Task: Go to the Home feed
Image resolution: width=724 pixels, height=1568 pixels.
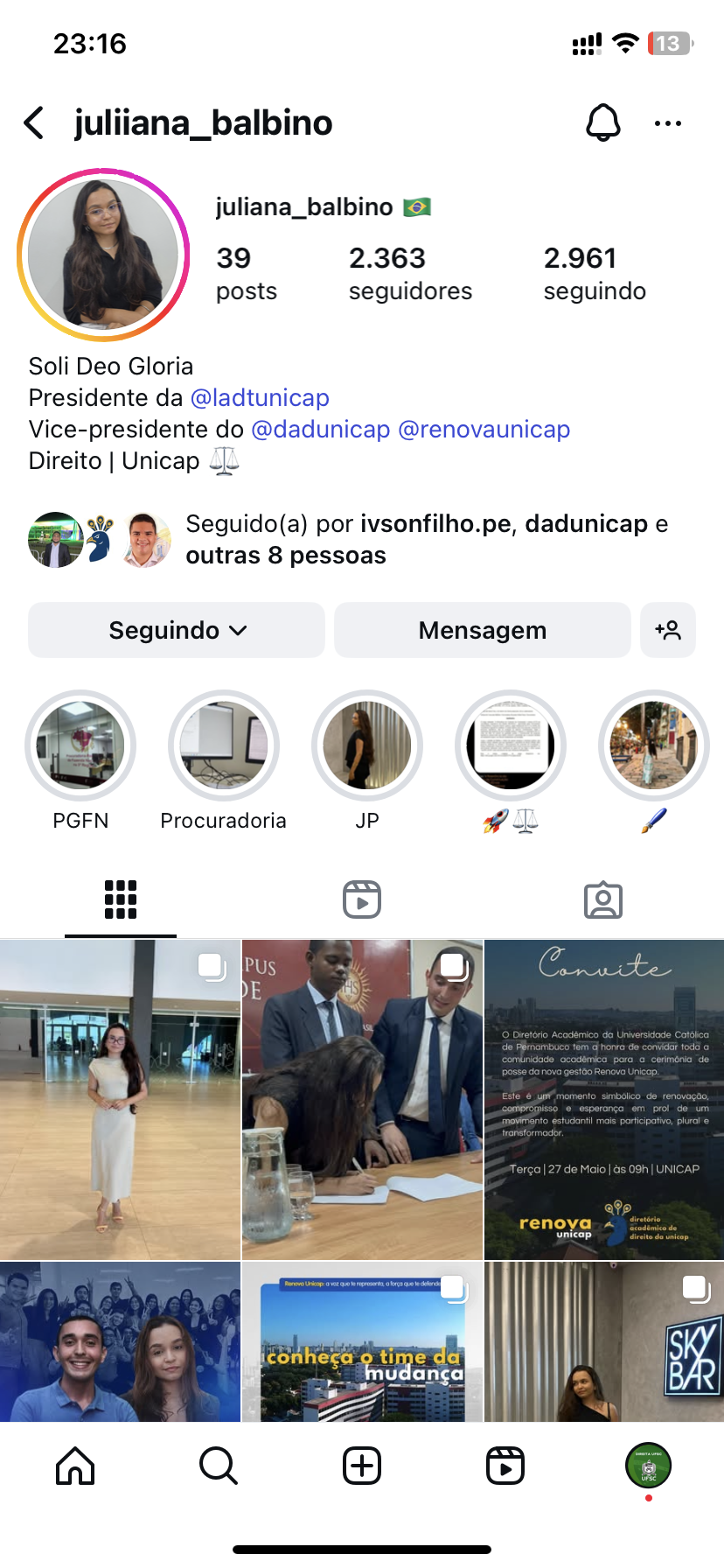Action: 75,1466
